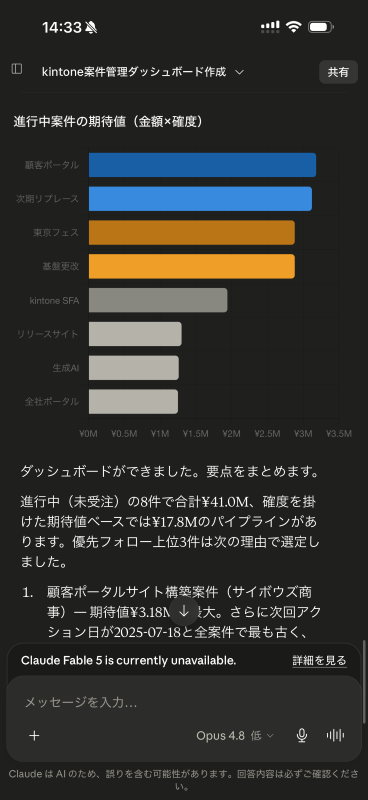Open the Opus 4.8 model selector
This screenshot has width=368, height=800.
click(x=235, y=736)
